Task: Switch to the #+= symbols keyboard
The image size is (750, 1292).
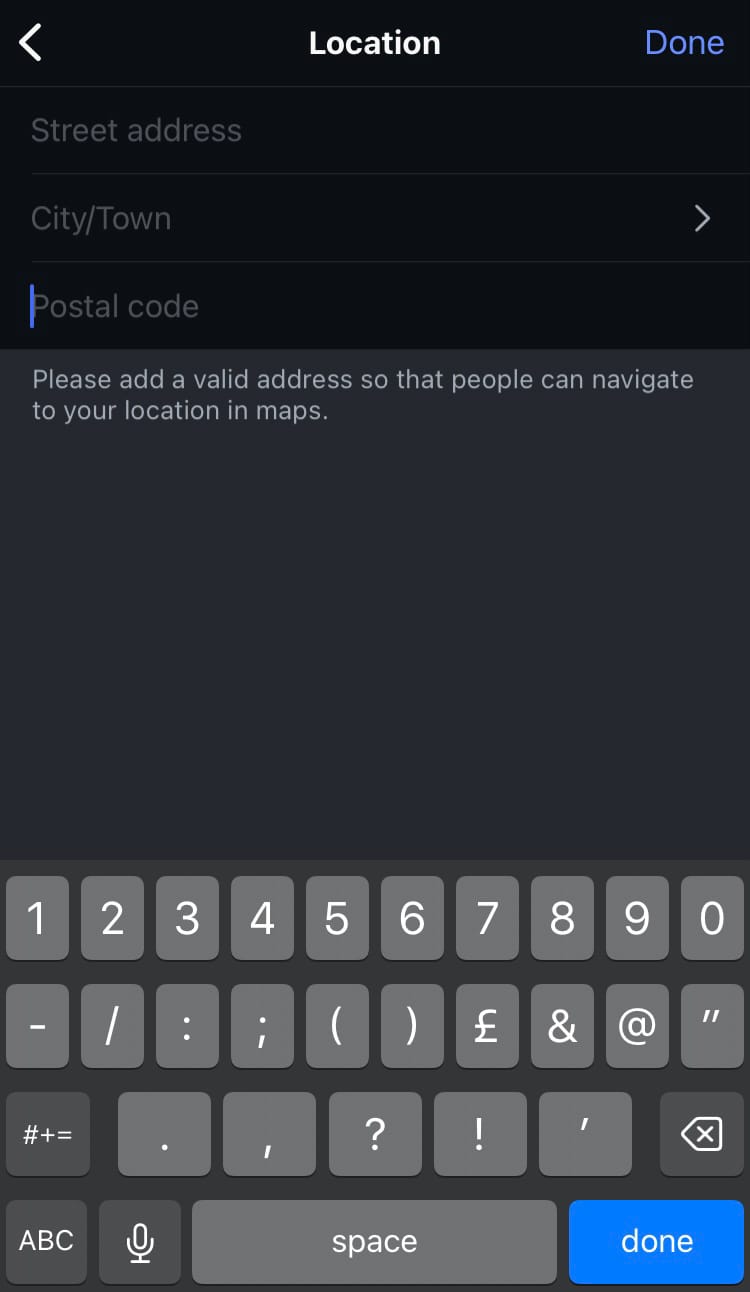Action: click(x=47, y=1134)
